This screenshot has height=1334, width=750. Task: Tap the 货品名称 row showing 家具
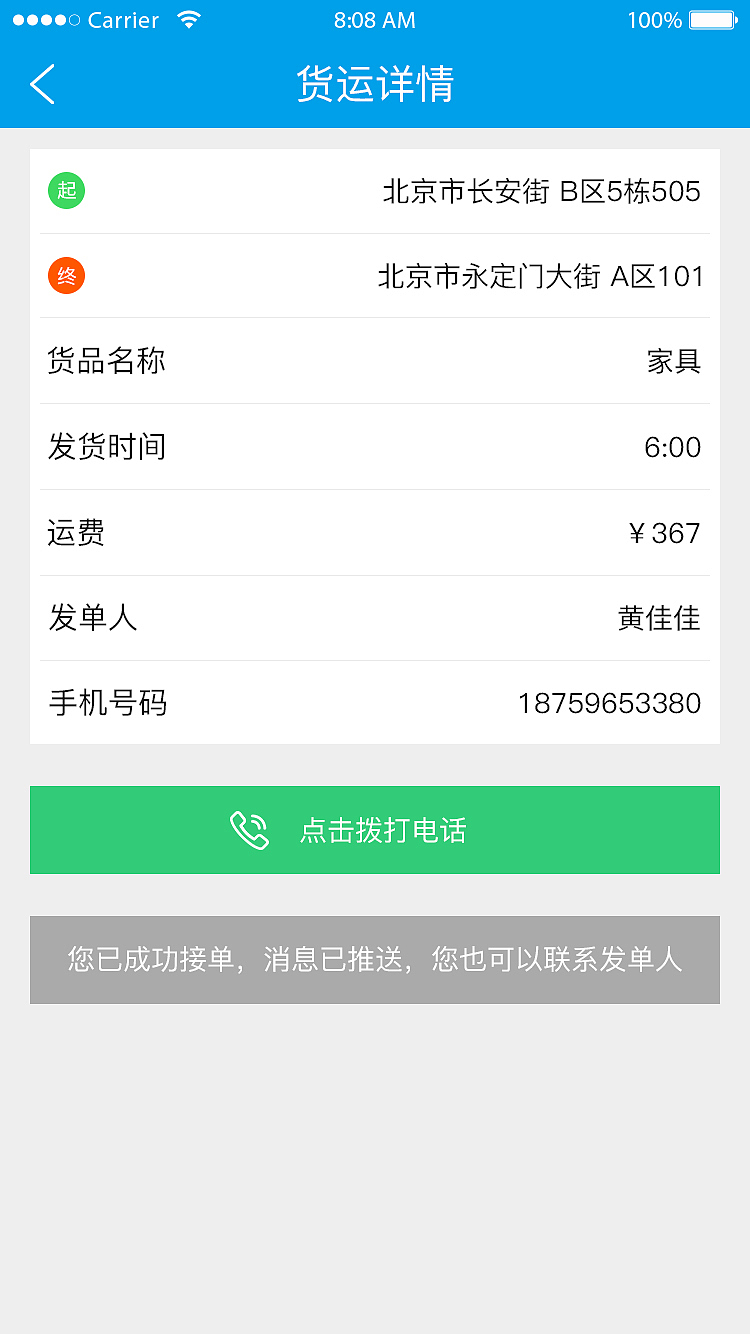click(x=375, y=361)
